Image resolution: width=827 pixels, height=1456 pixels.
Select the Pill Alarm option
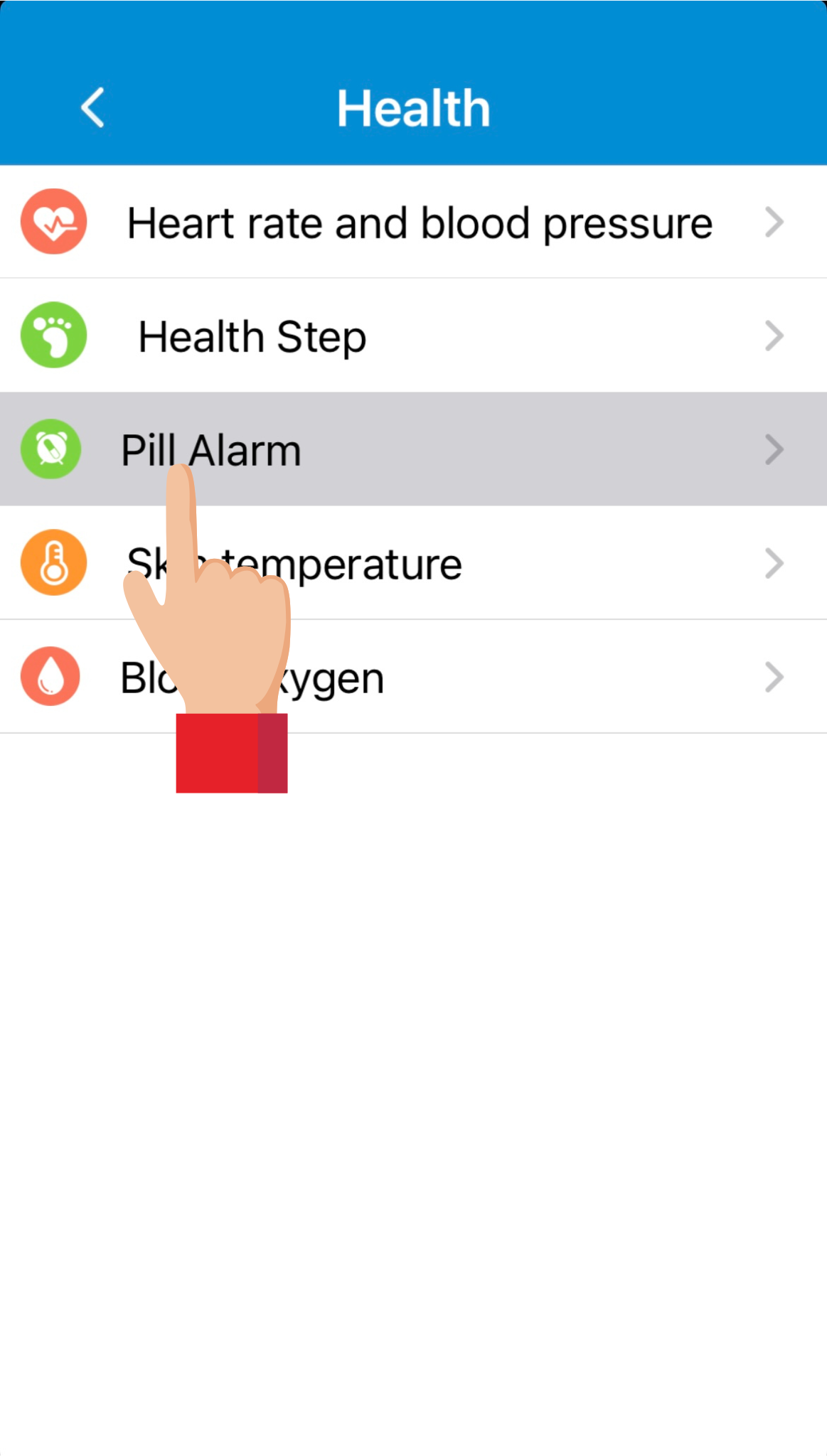[x=412, y=450]
